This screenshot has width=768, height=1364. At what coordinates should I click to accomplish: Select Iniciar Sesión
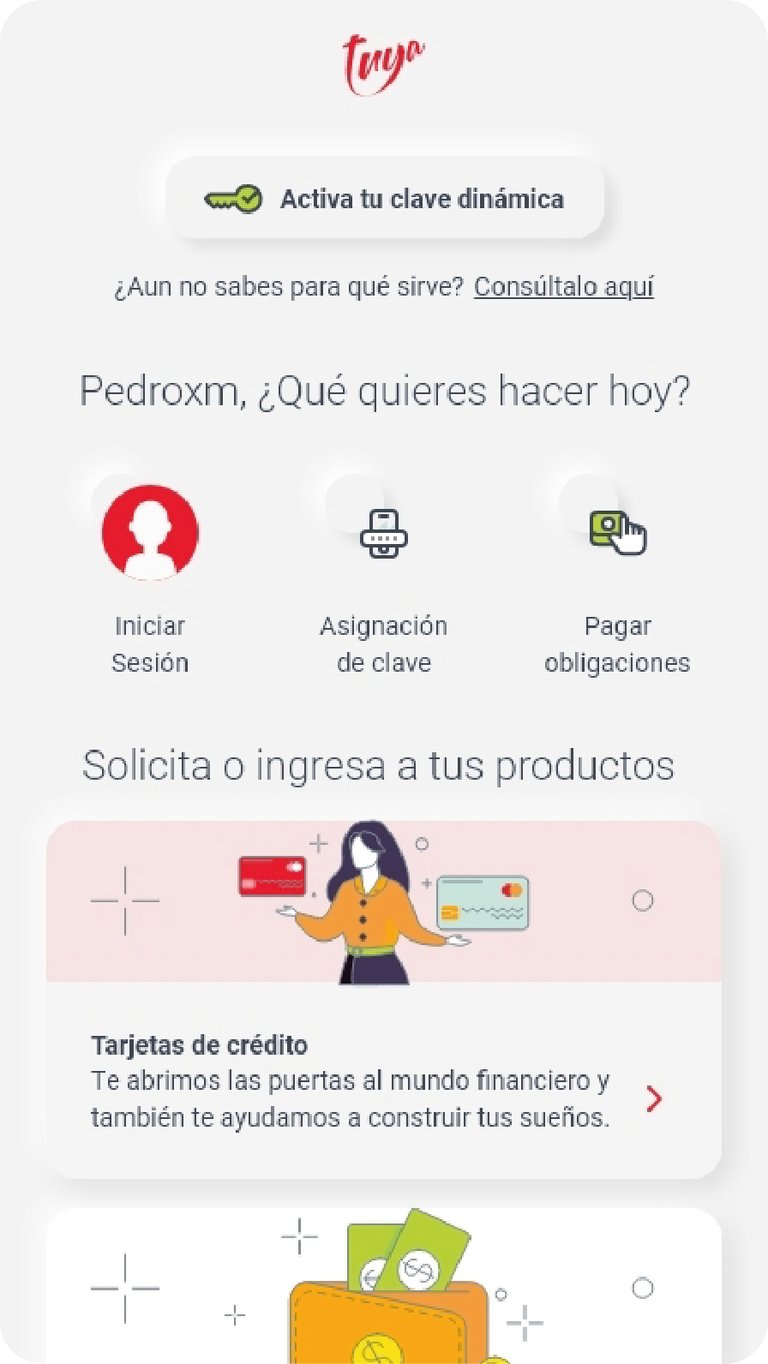point(150,533)
